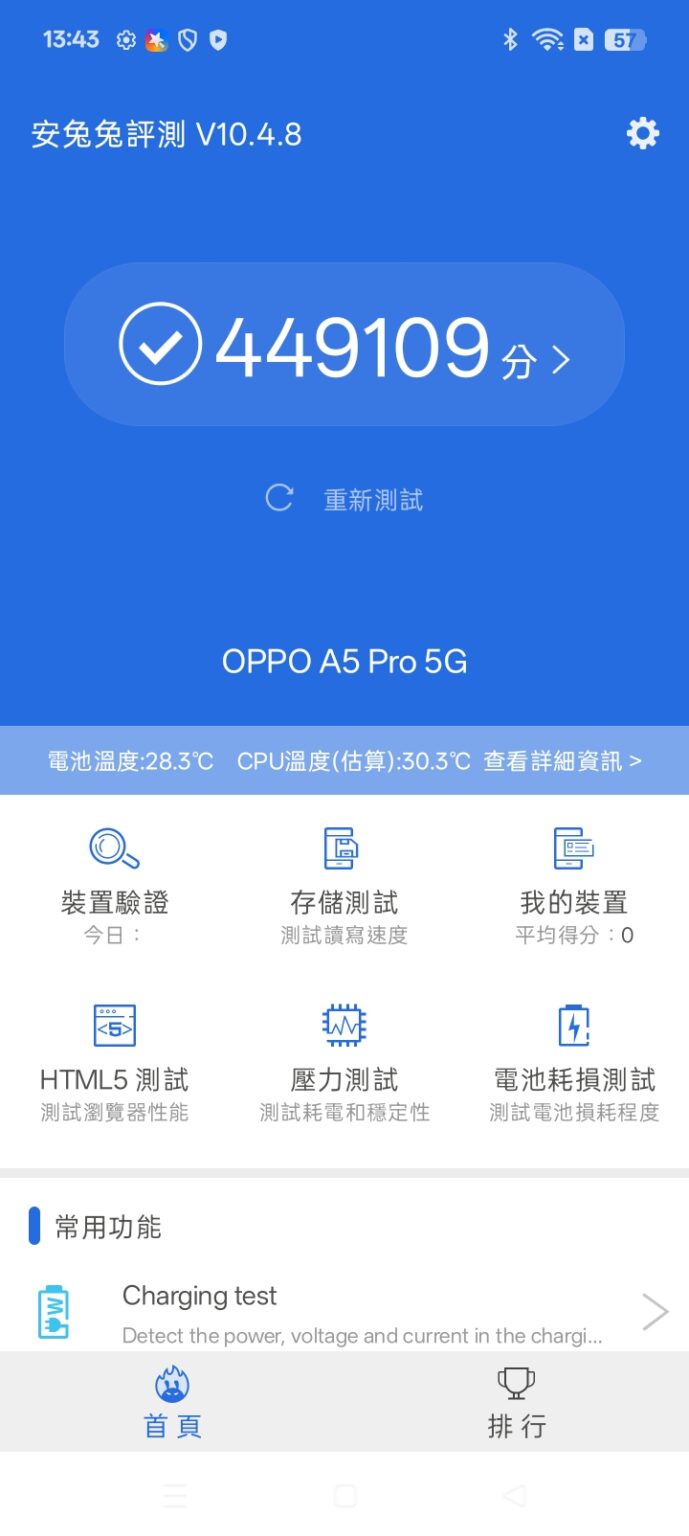Select the 首頁 home tab
Screen dimensions: 689x1536
point(172,1402)
